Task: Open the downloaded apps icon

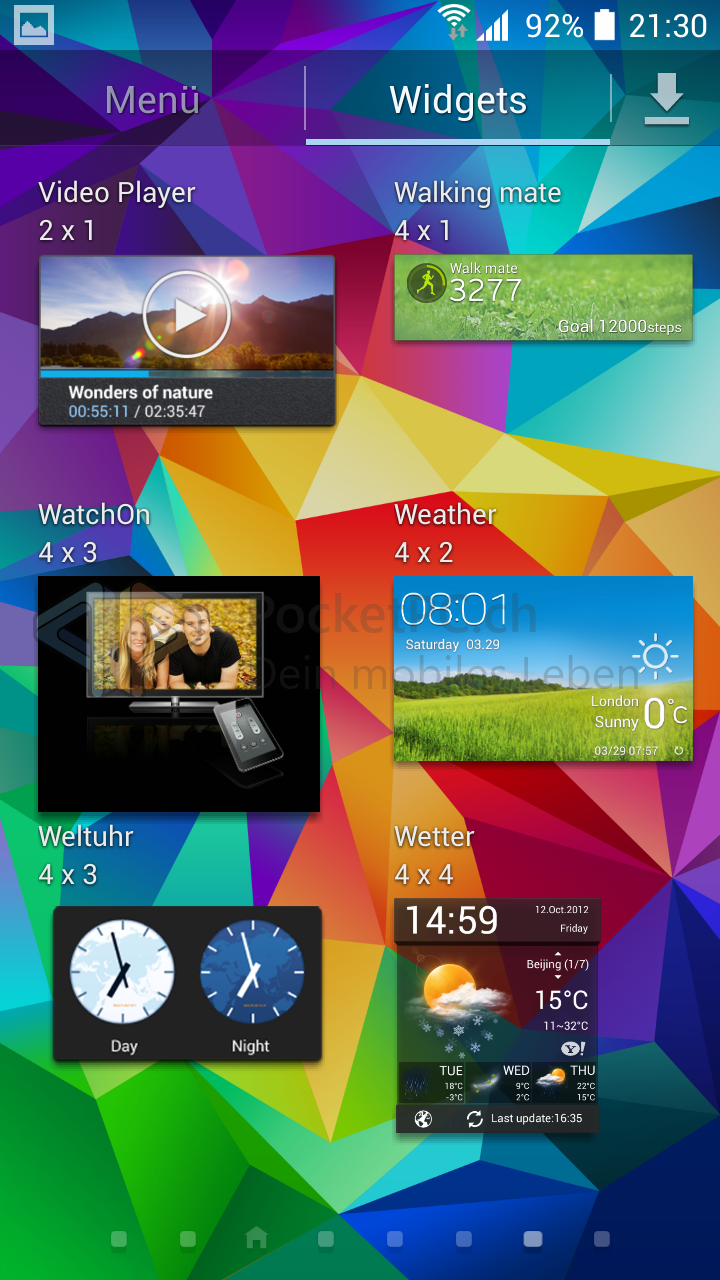Action: (x=666, y=100)
